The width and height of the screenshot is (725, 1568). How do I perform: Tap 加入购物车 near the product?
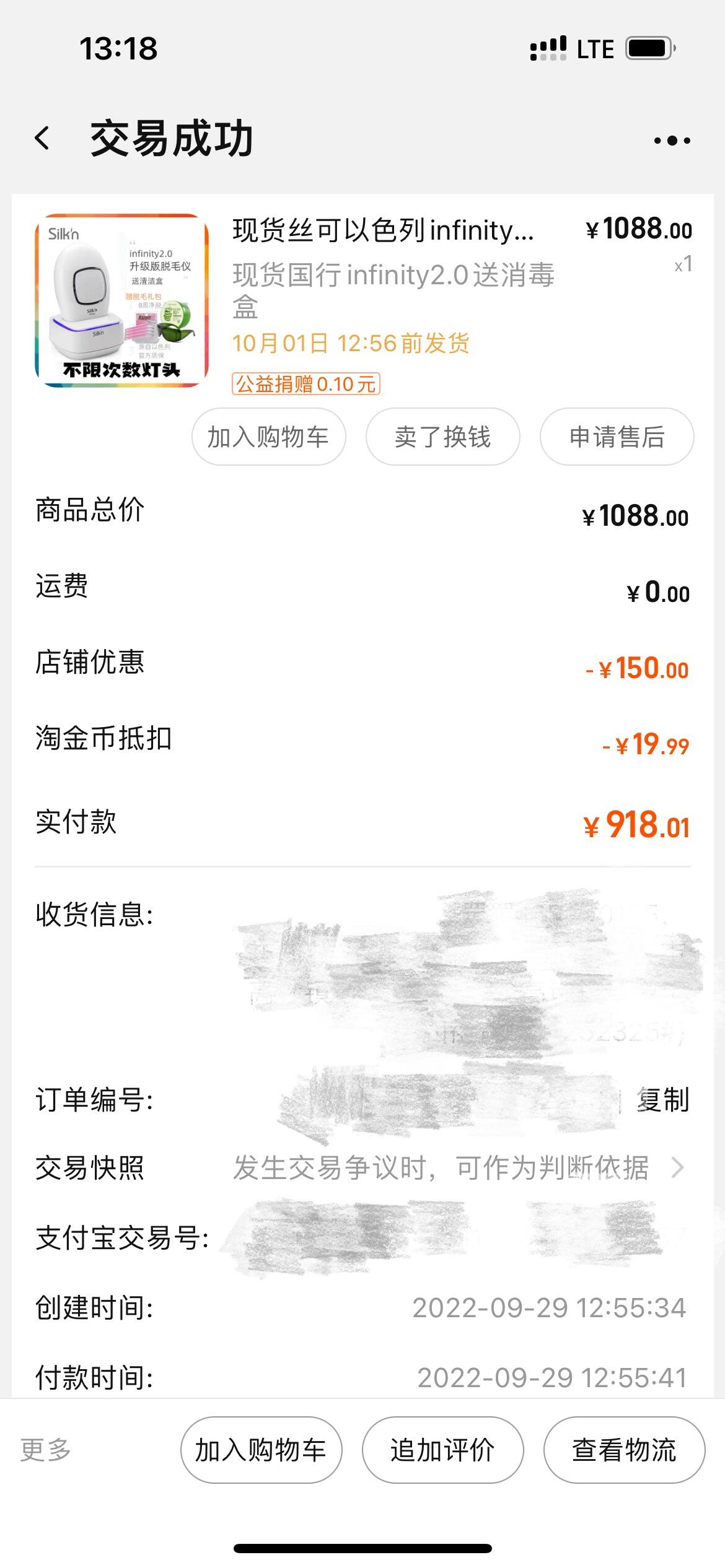269,437
